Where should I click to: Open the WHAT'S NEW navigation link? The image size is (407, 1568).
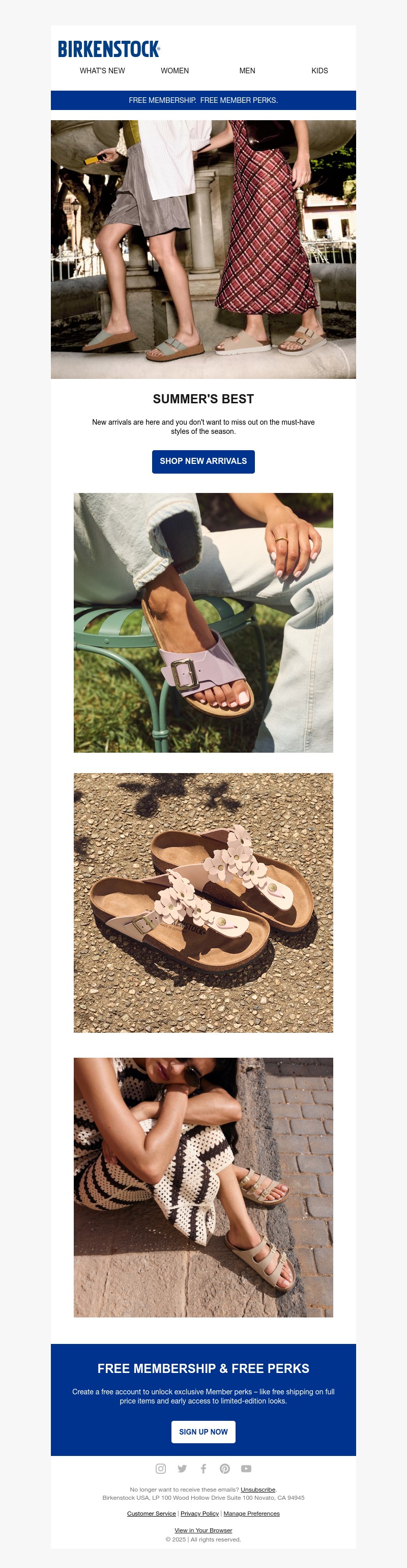[102, 71]
